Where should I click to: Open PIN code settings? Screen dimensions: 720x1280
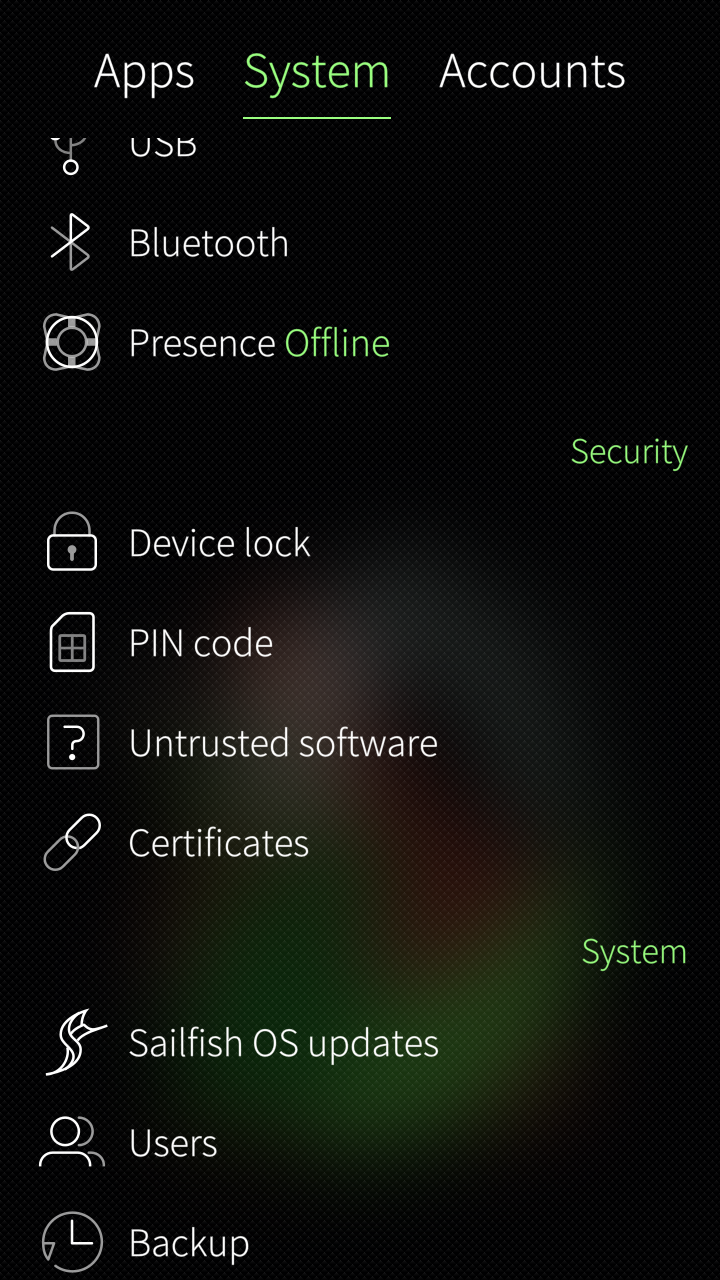pos(360,643)
